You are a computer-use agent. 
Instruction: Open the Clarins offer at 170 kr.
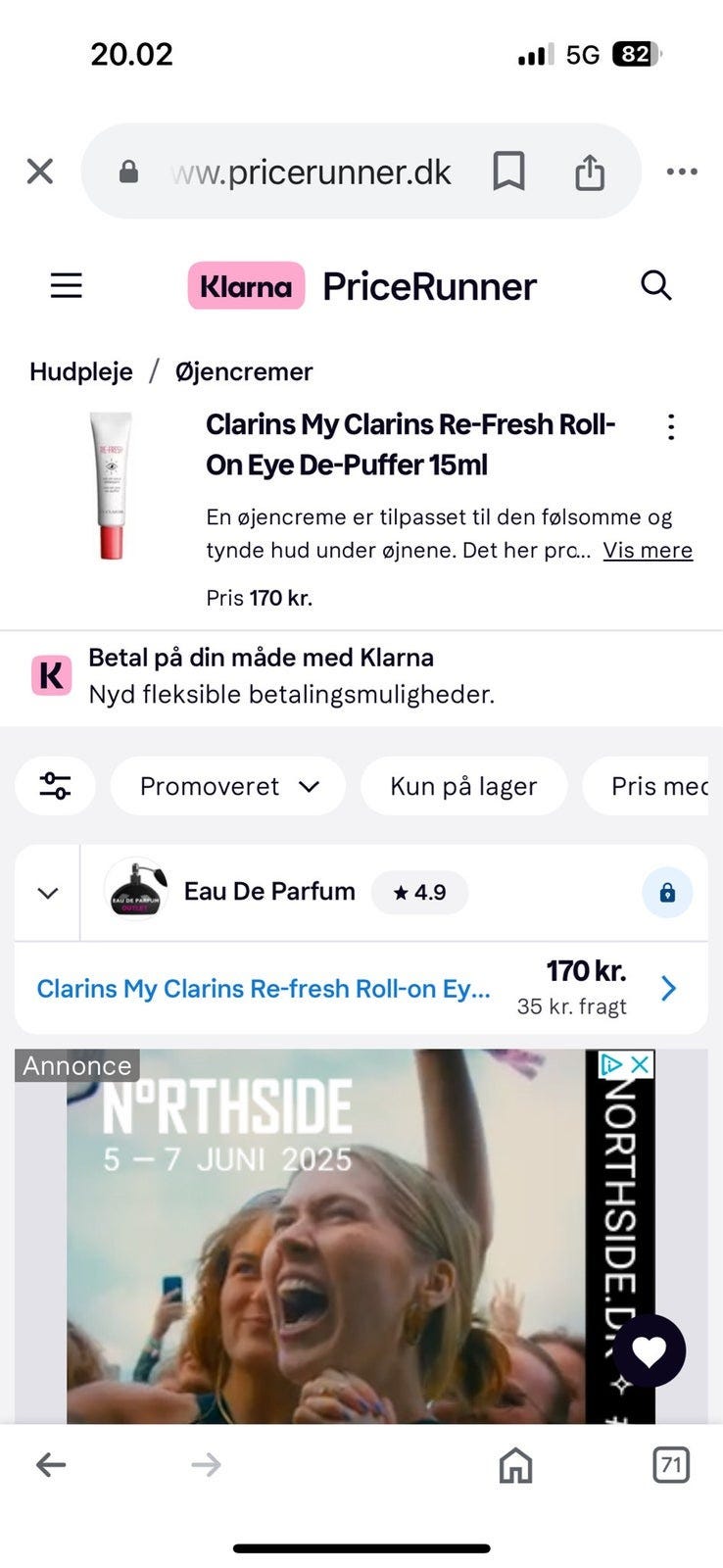pyautogui.click(x=361, y=988)
